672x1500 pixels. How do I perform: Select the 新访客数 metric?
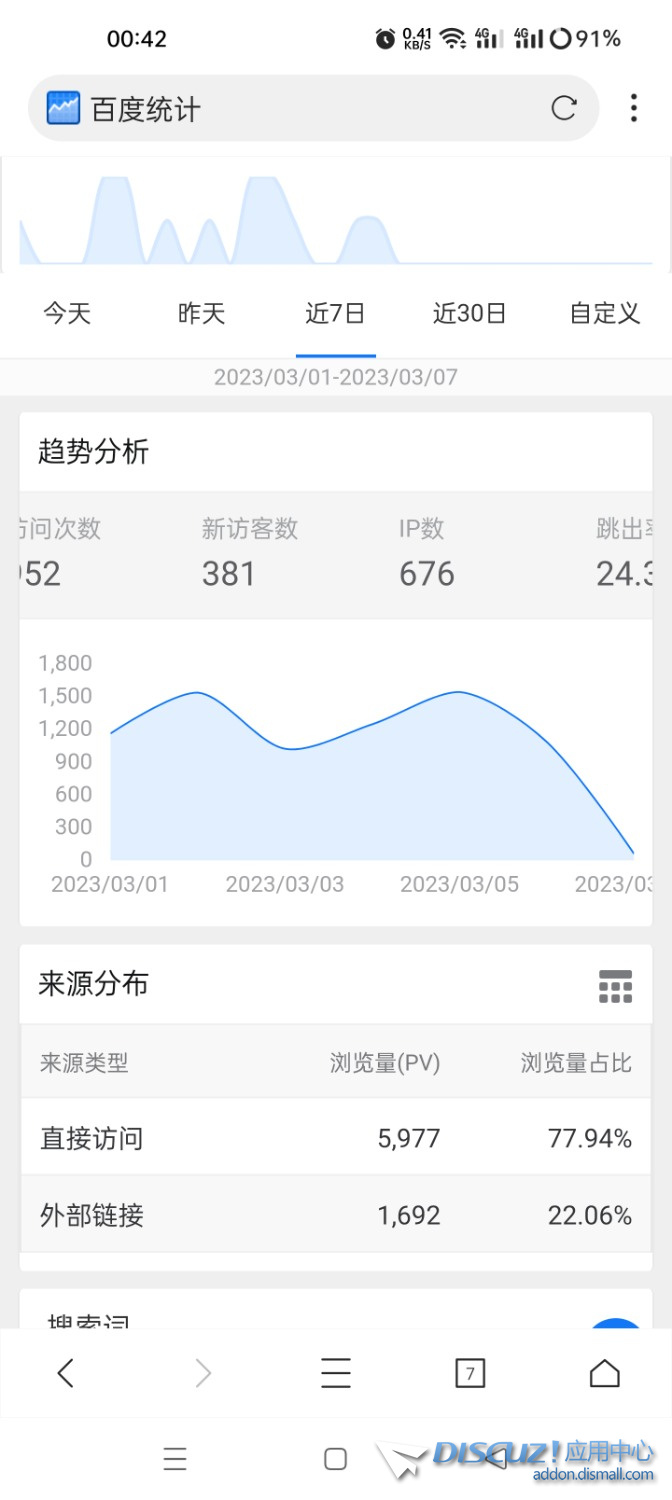pos(250,552)
